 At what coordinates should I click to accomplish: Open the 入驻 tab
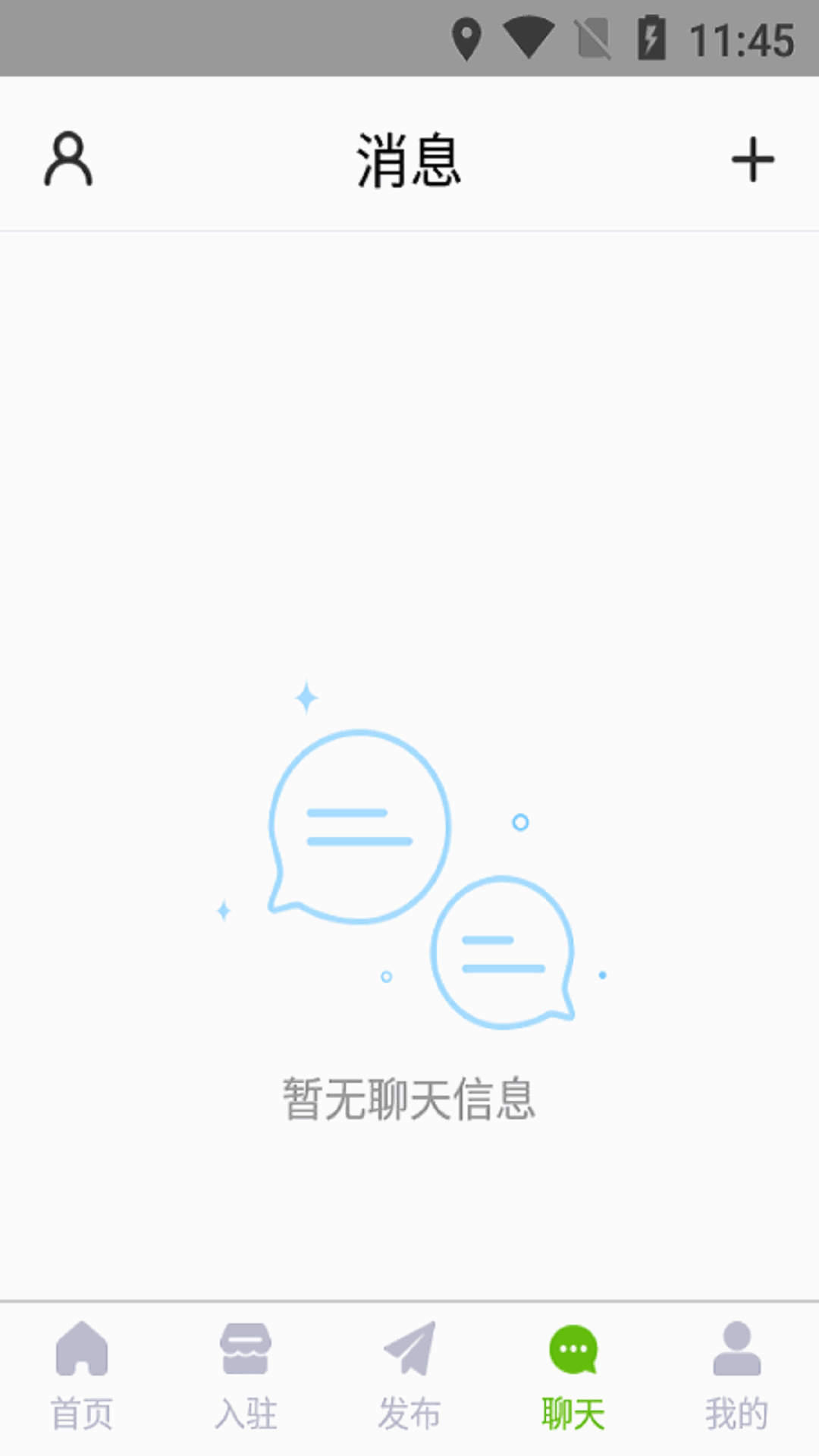(x=246, y=1376)
